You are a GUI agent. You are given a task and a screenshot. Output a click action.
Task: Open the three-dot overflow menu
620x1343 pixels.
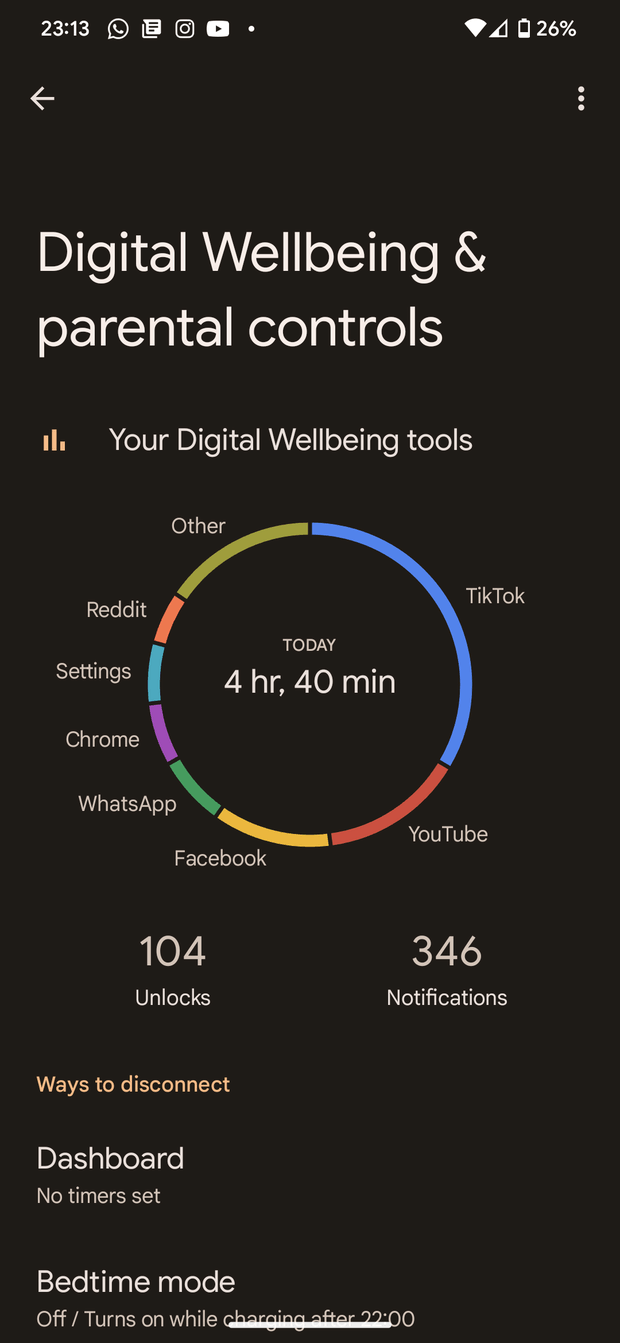coord(581,98)
